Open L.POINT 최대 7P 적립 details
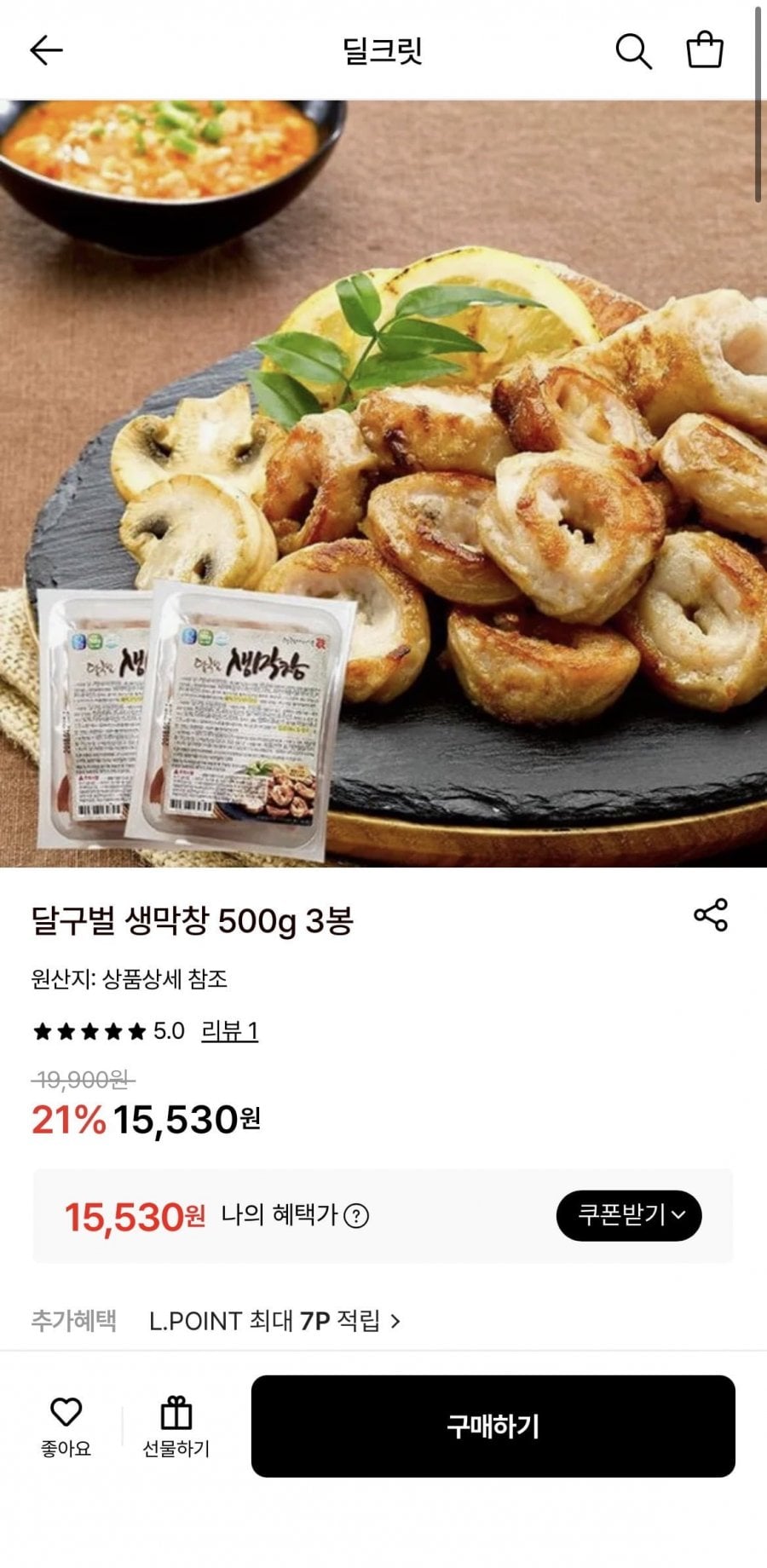Viewport: 767px width, 1568px height. pyautogui.click(x=274, y=1321)
